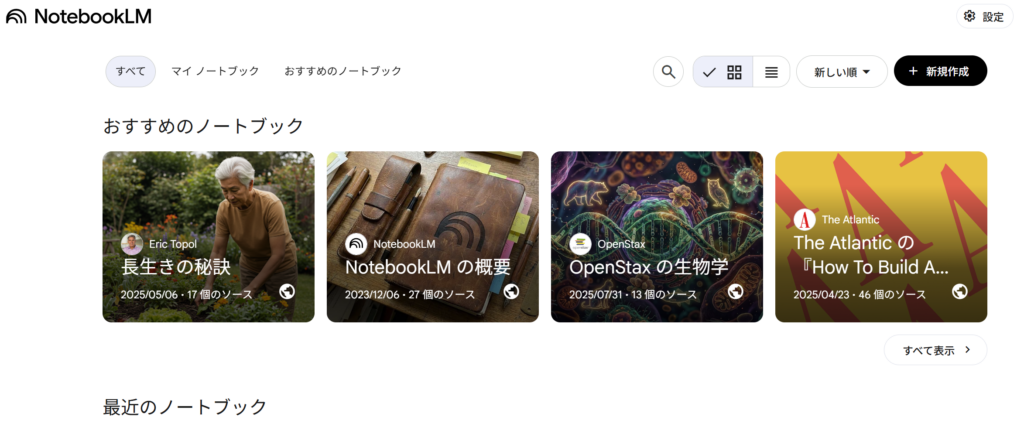Open the 長生きの秘訣 notebook
This screenshot has width=1024, height=424.
(208, 237)
